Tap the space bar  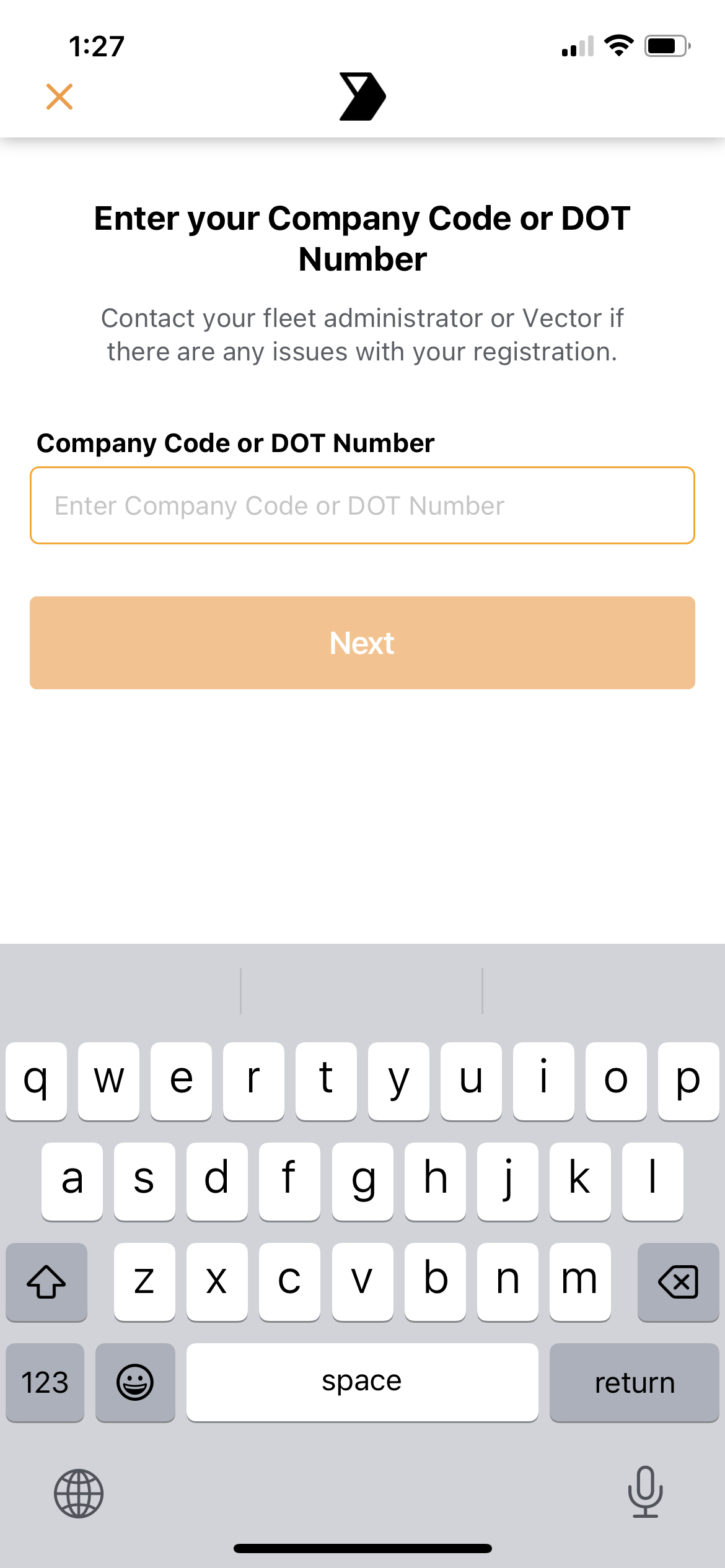click(362, 1382)
